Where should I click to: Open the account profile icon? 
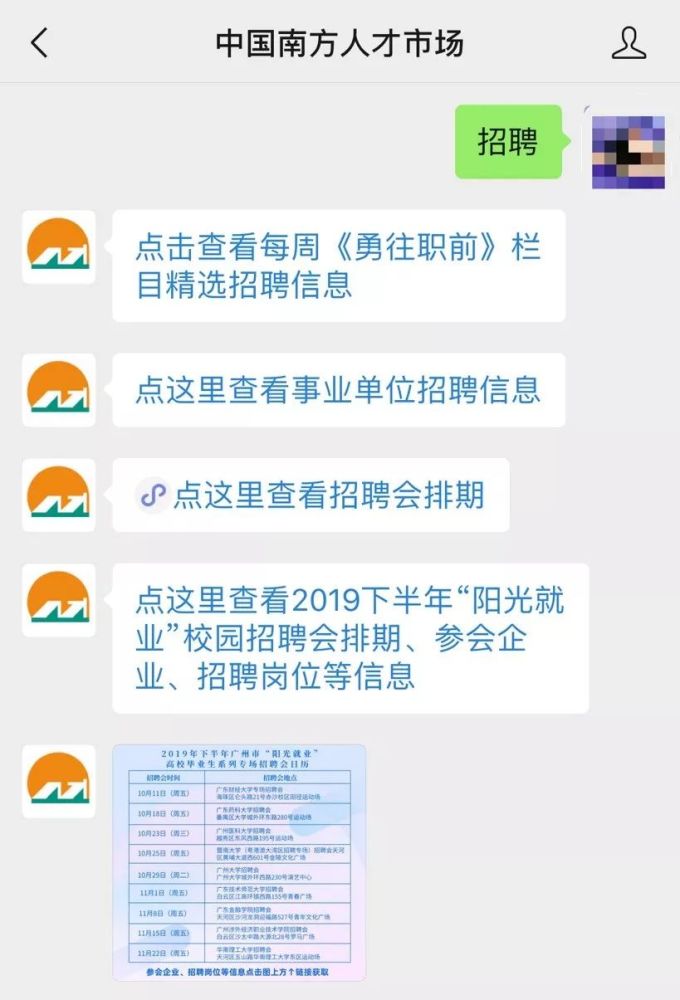(628, 43)
